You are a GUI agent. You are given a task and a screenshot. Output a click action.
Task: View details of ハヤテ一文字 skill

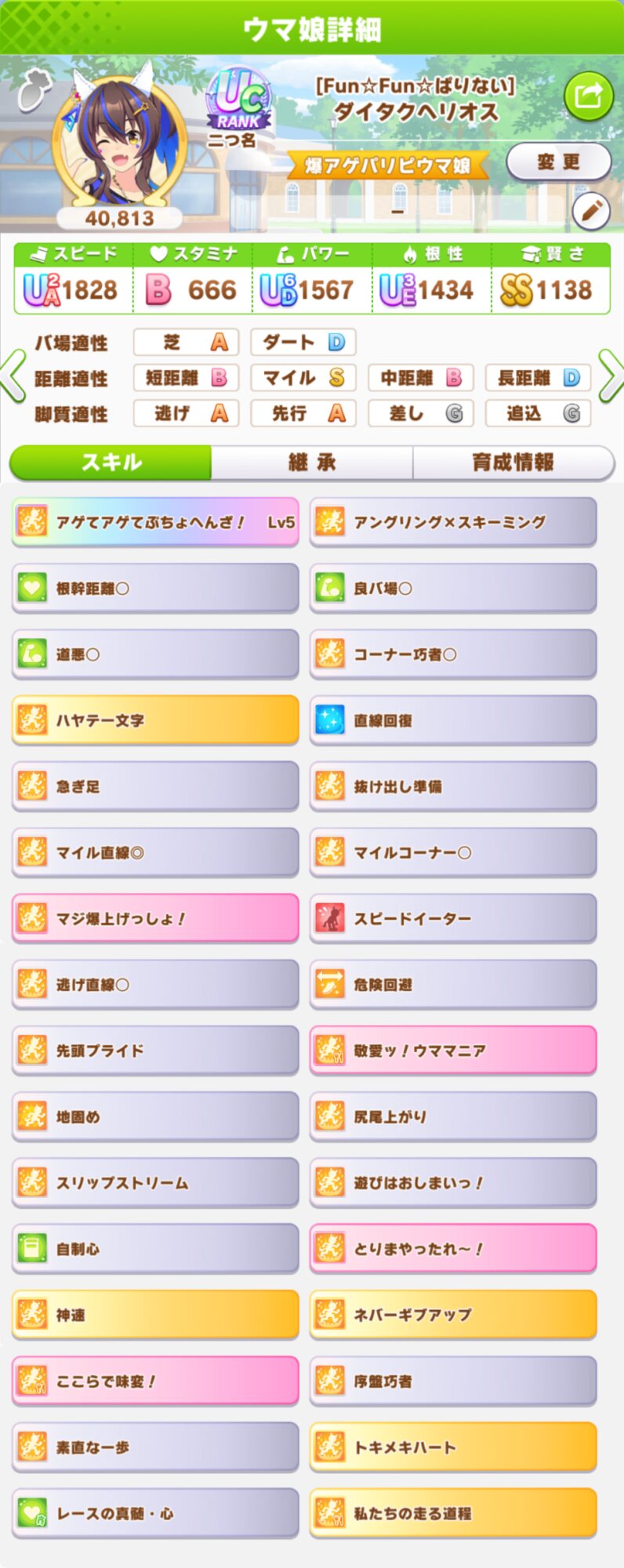(x=155, y=720)
